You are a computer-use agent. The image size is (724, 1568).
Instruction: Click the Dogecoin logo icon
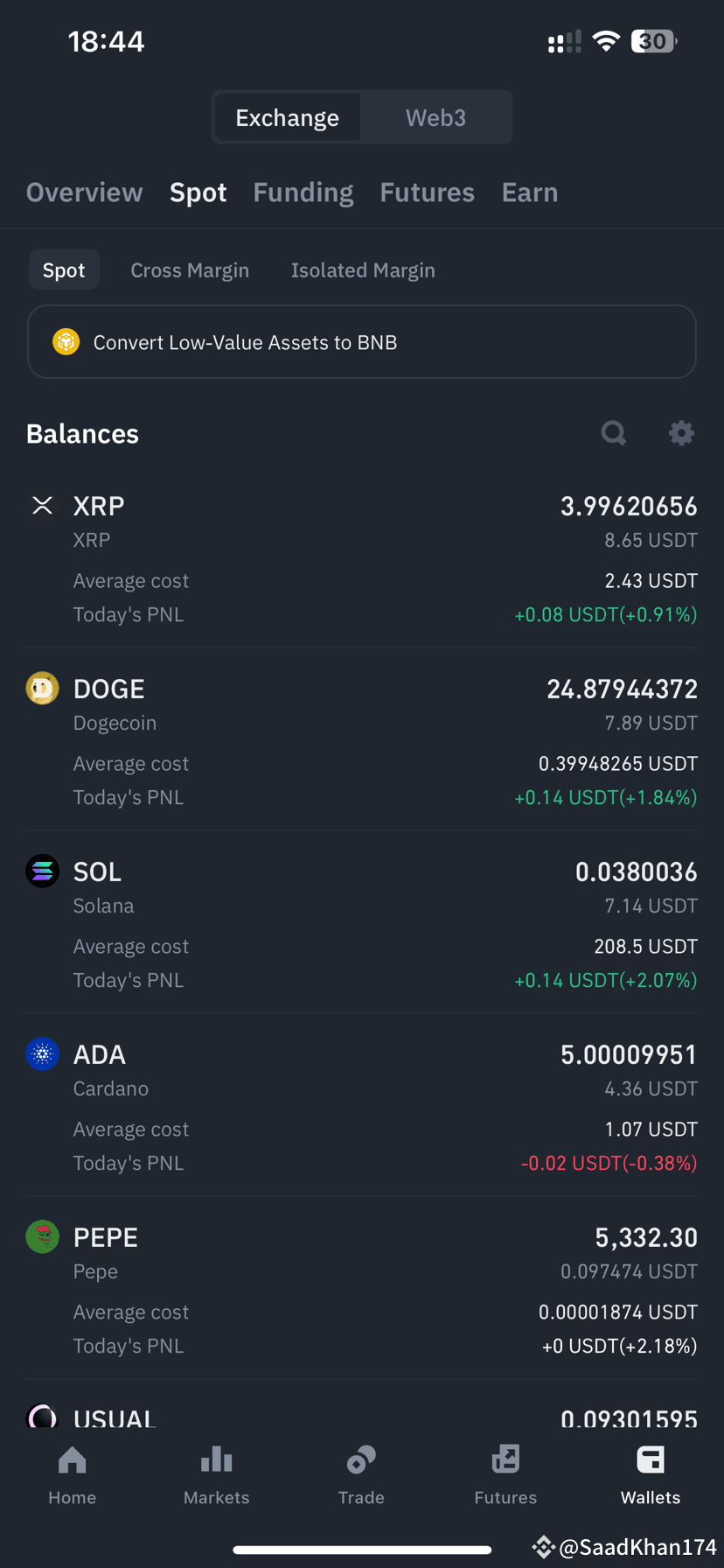42,688
